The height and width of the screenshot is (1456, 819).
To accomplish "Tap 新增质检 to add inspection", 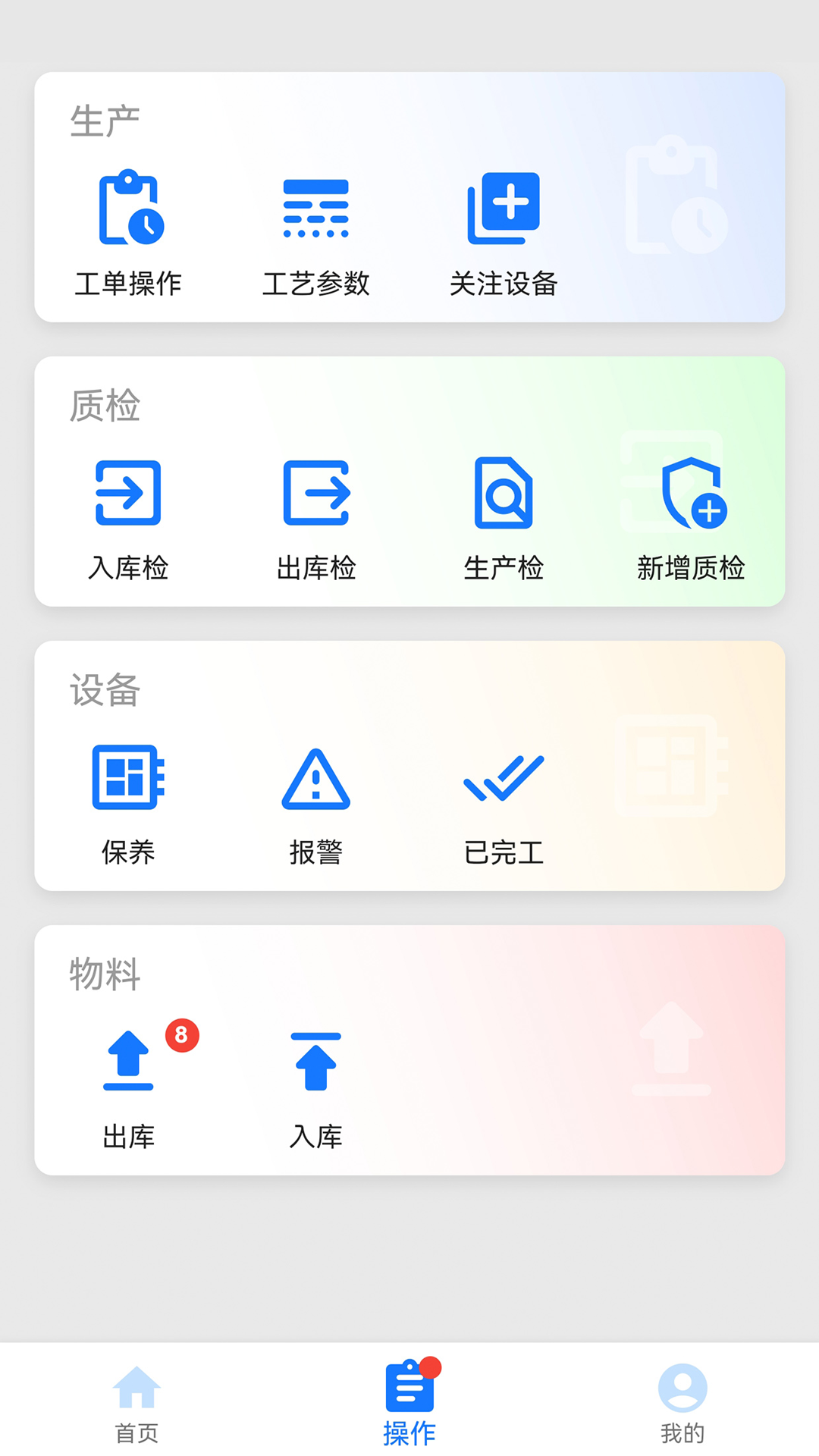I will [691, 516].
